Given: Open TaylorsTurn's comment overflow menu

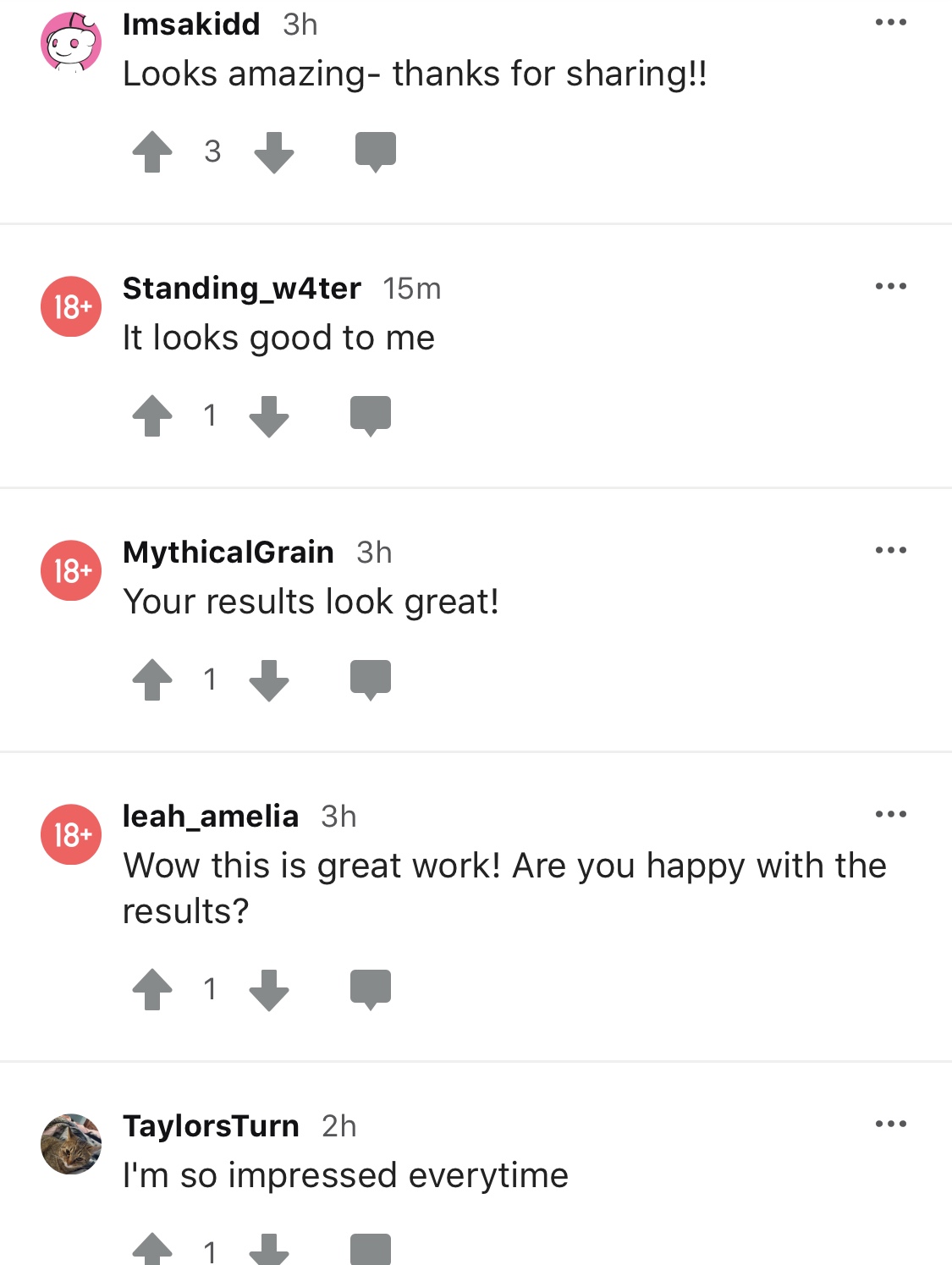Looking at the screenshot, I should (x=890, y=1125).
